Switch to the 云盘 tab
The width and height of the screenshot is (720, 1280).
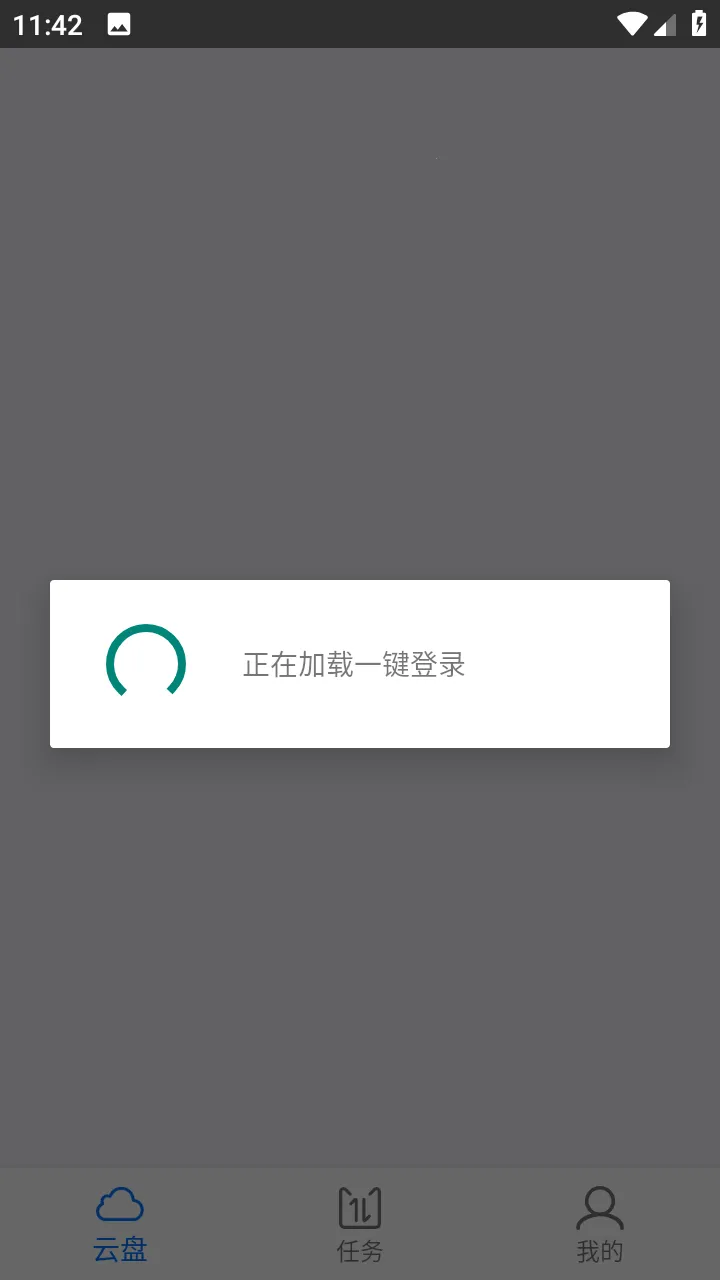(x=120, y=1223)
